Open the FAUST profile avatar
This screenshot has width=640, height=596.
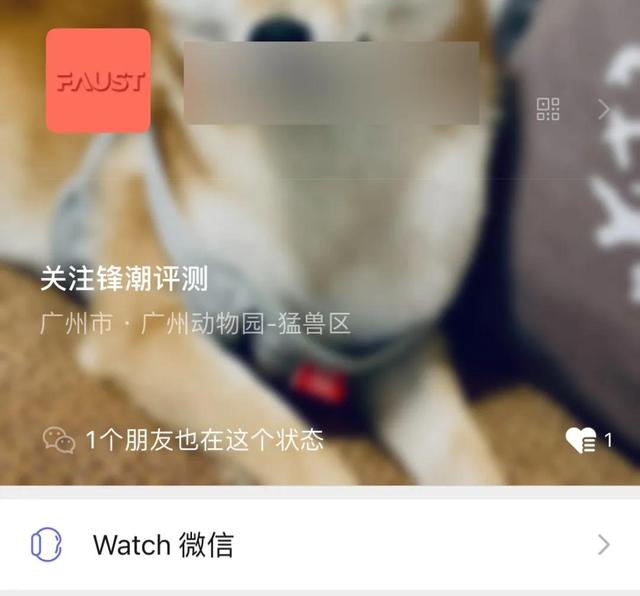pyautogui.click(x=98, y=81)
